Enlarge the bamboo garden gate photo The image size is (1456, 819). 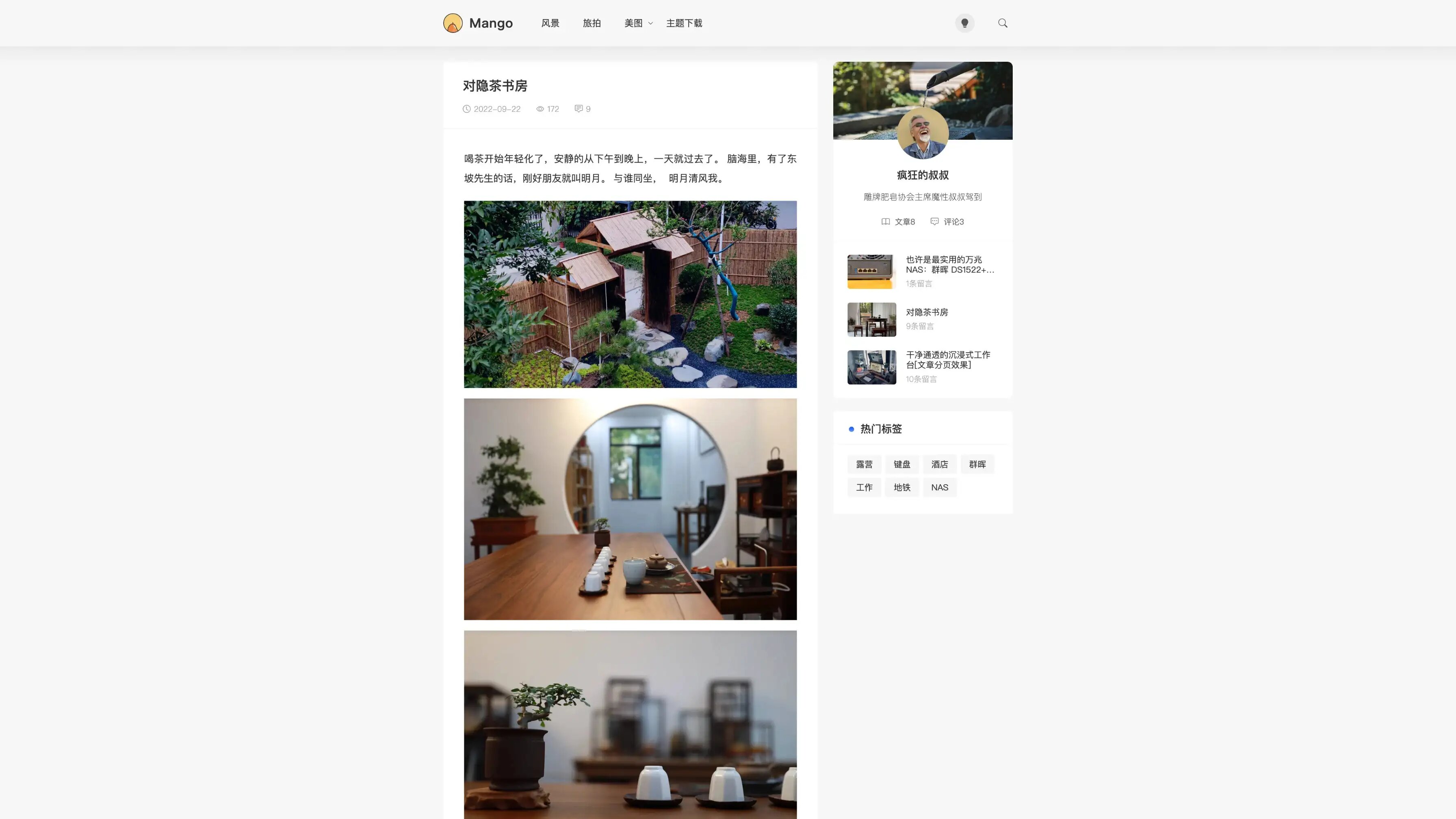click(x=630, y=294)
